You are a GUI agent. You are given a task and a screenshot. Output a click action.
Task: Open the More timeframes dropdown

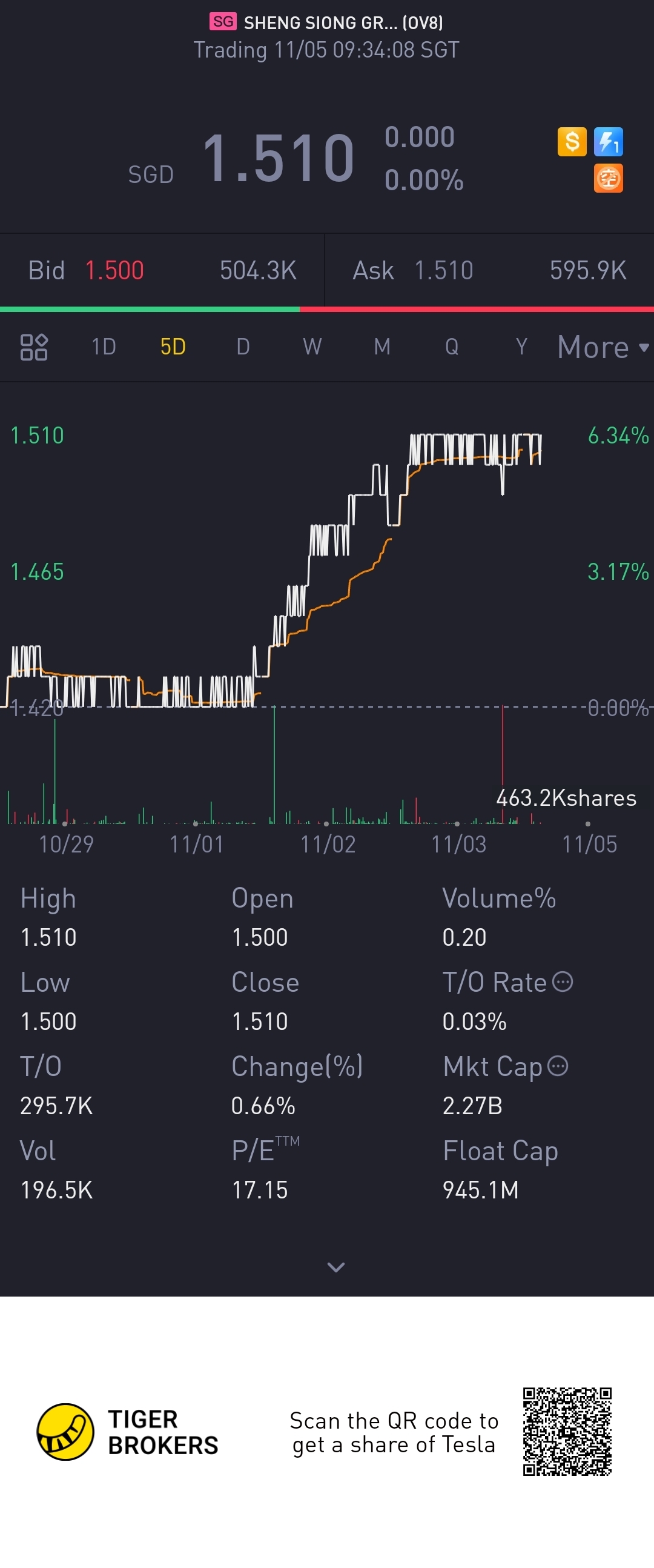point(603,347)
